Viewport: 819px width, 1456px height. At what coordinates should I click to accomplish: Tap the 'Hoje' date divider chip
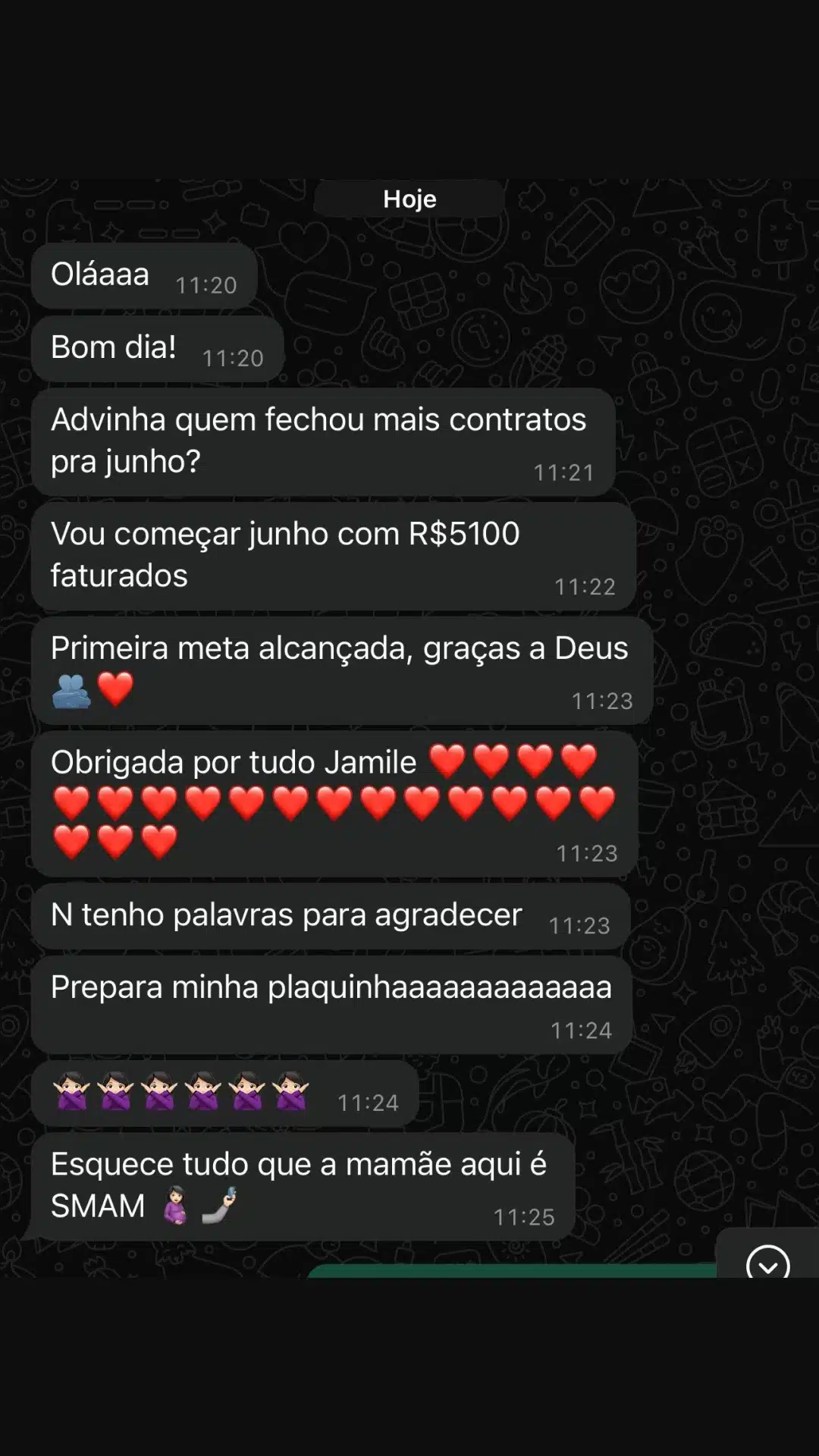pos(408,199)
